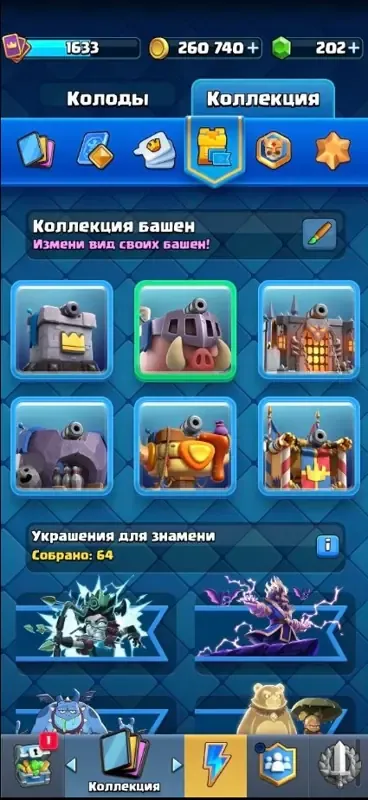Go to the battle lightning tab
The height and width of the screenshot is (800, 368).
tap(215, 767)
